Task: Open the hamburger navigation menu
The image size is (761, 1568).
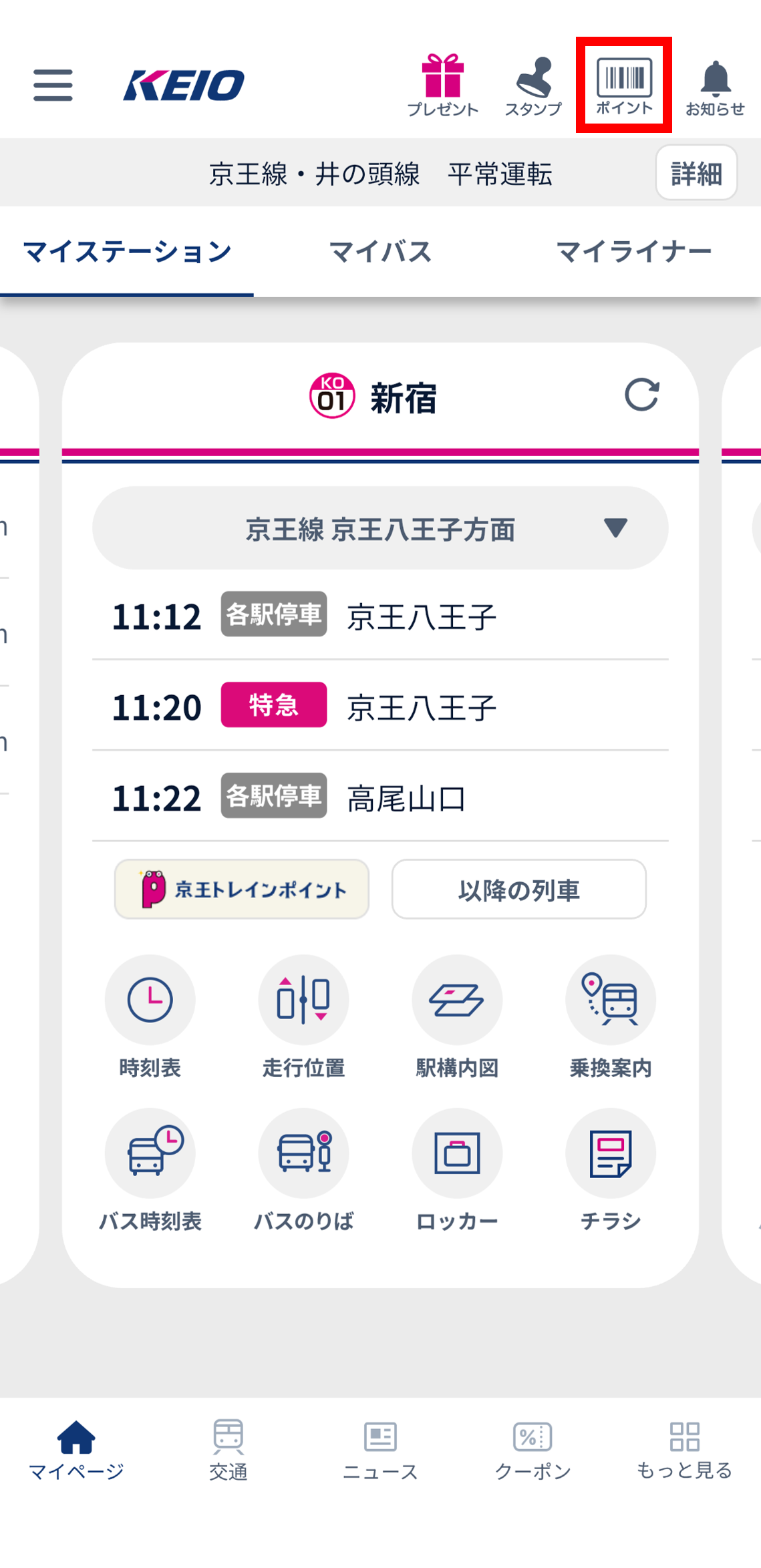Action: (53, 85)
